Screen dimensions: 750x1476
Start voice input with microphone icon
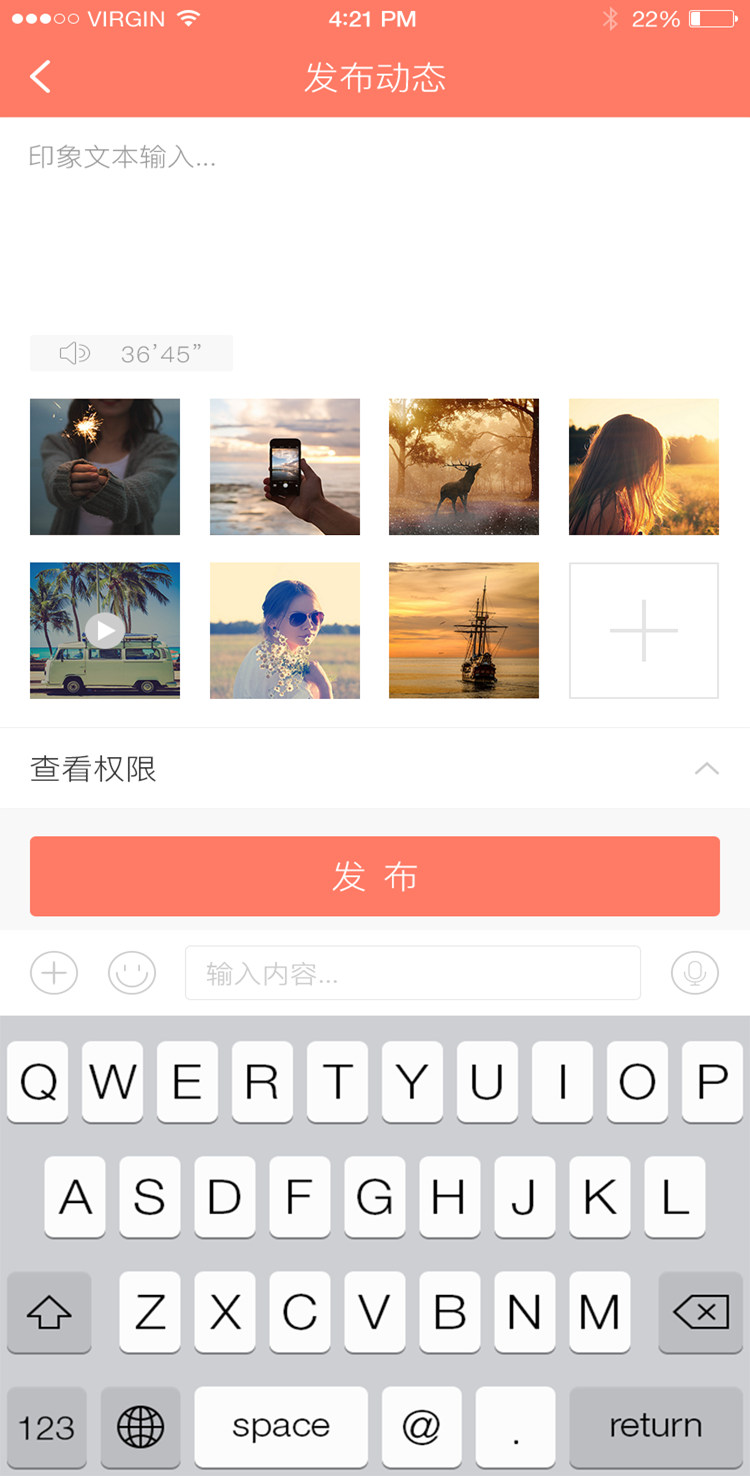[695, 973]
